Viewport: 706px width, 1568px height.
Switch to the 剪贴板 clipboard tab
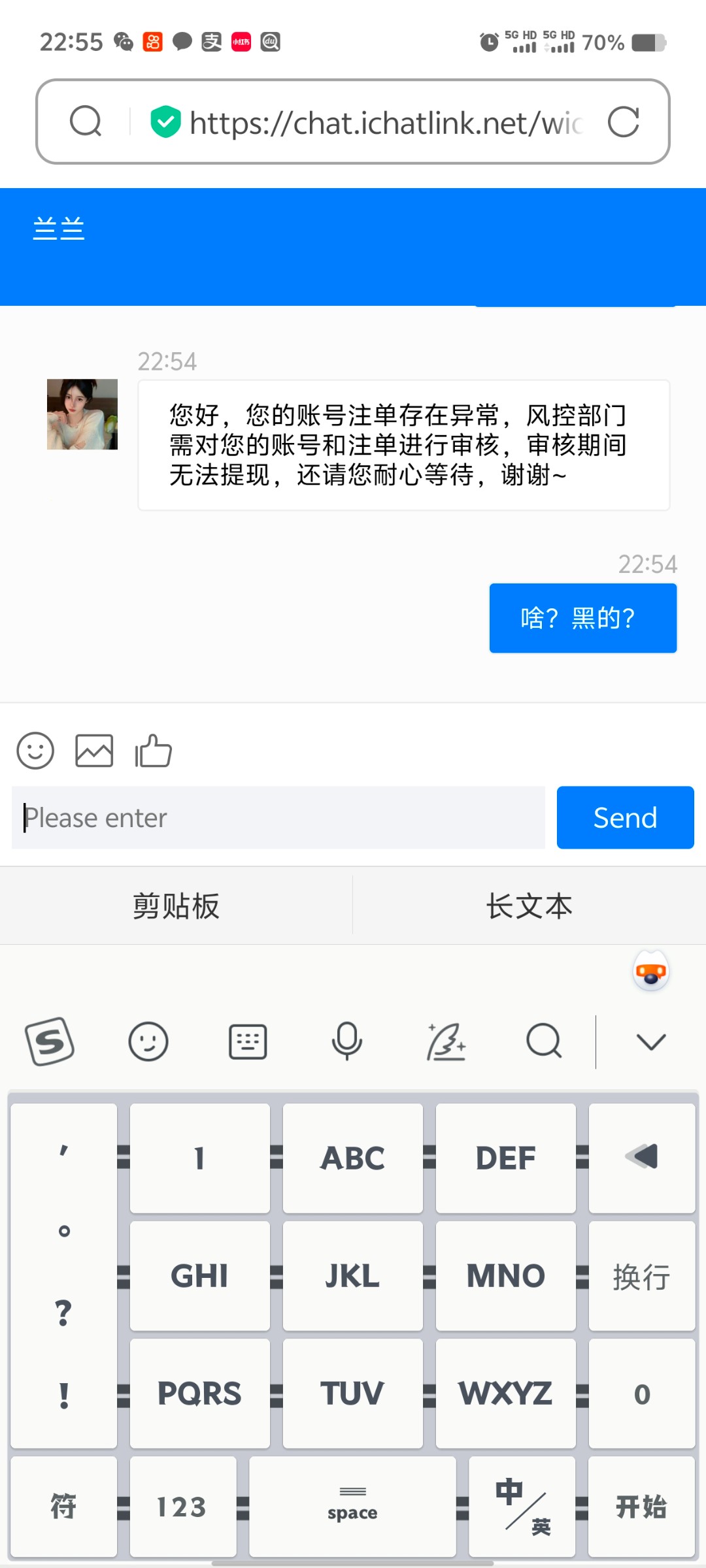[175, 906]
